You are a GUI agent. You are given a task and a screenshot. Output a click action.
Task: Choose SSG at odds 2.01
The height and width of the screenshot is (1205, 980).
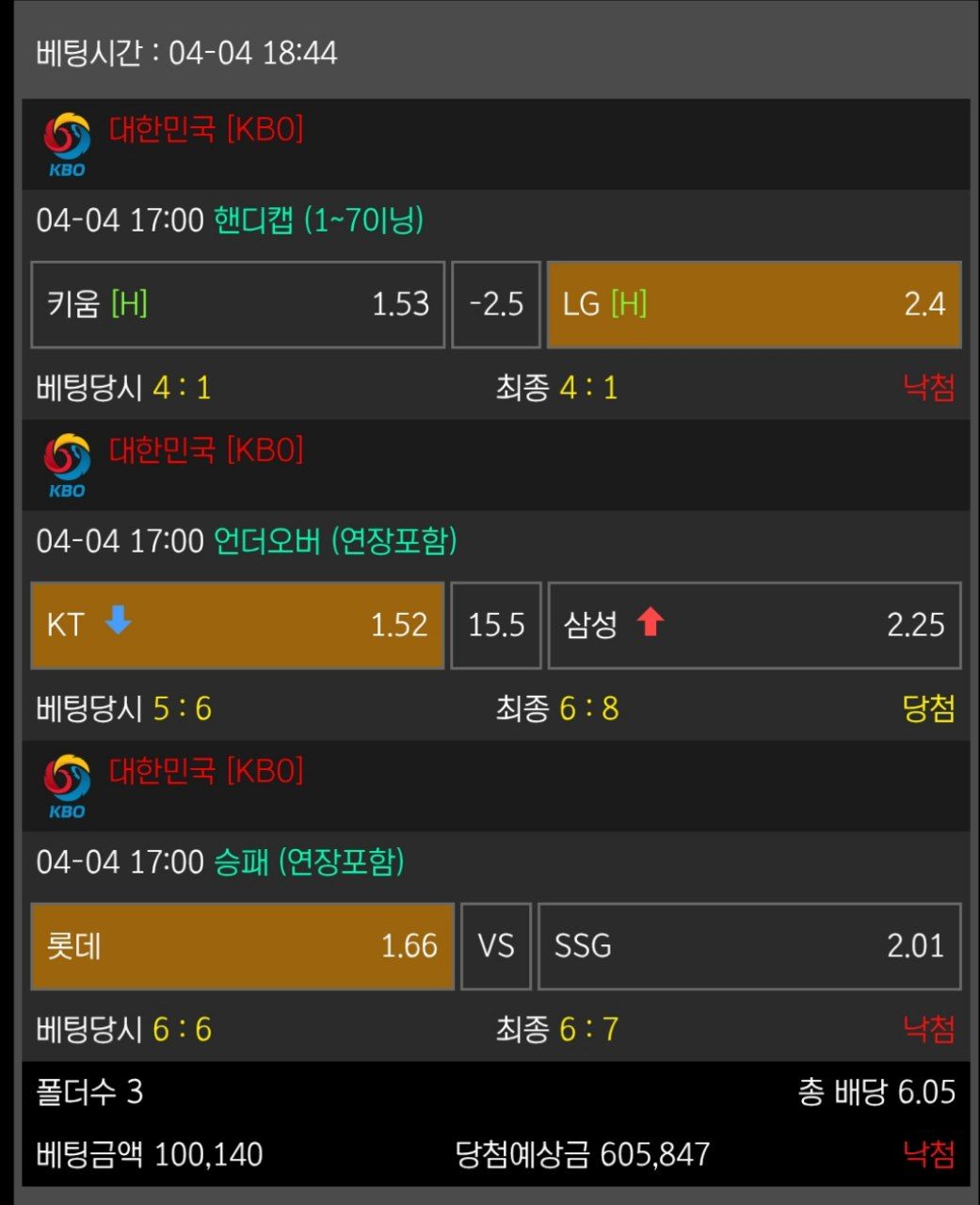pos(748,946)
